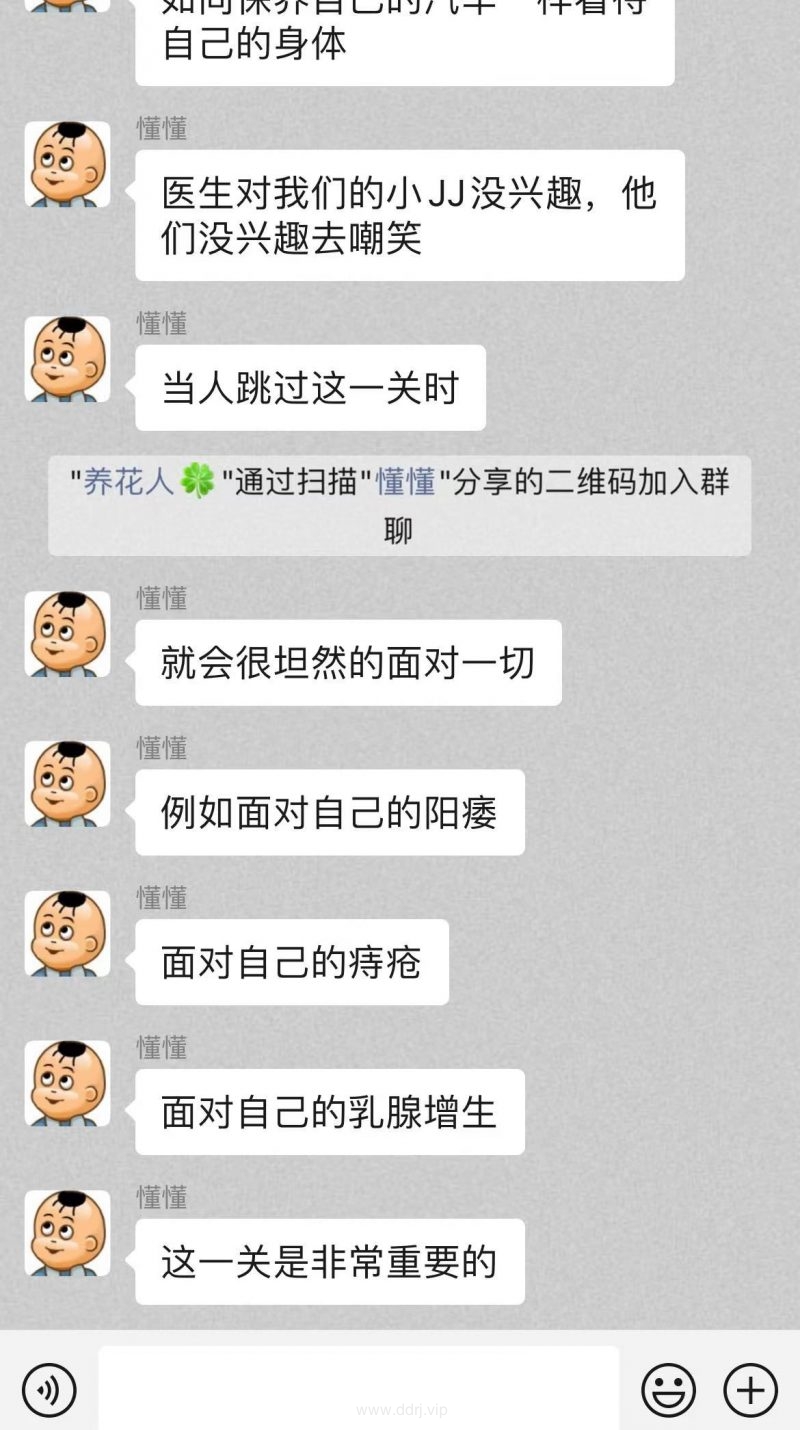Open 懂懂 link in the QR join notice

[x=405, y=482]
